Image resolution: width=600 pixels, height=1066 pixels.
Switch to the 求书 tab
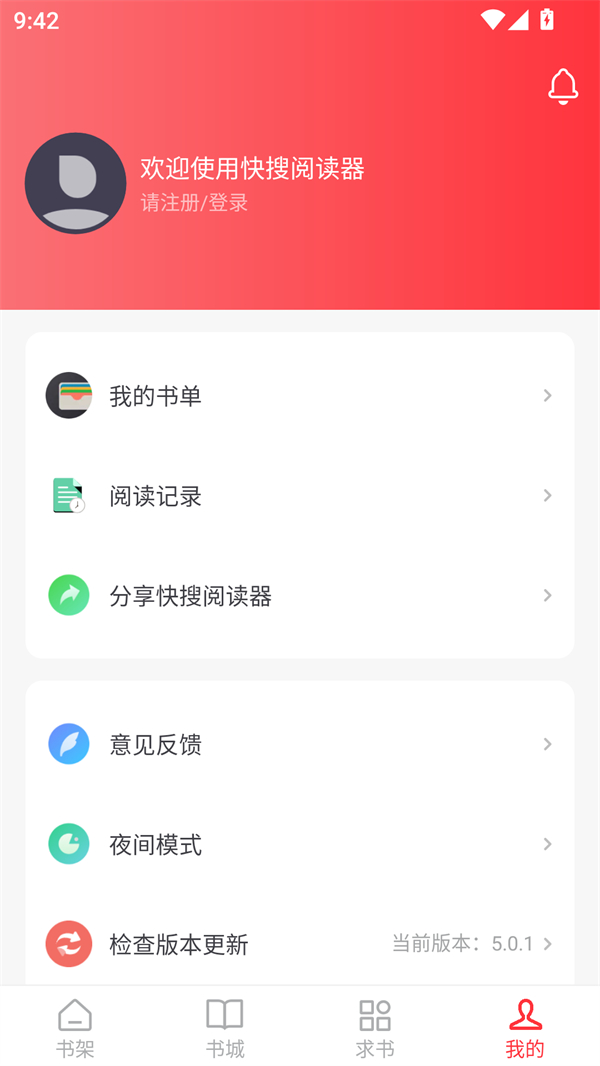pos(375,1028)
